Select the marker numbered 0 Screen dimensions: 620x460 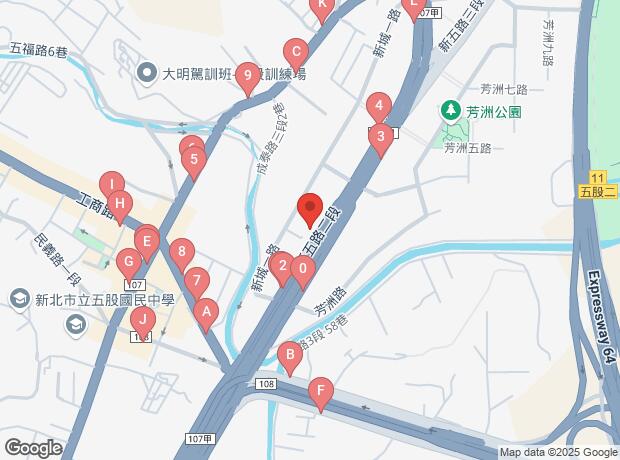point(302,267)
